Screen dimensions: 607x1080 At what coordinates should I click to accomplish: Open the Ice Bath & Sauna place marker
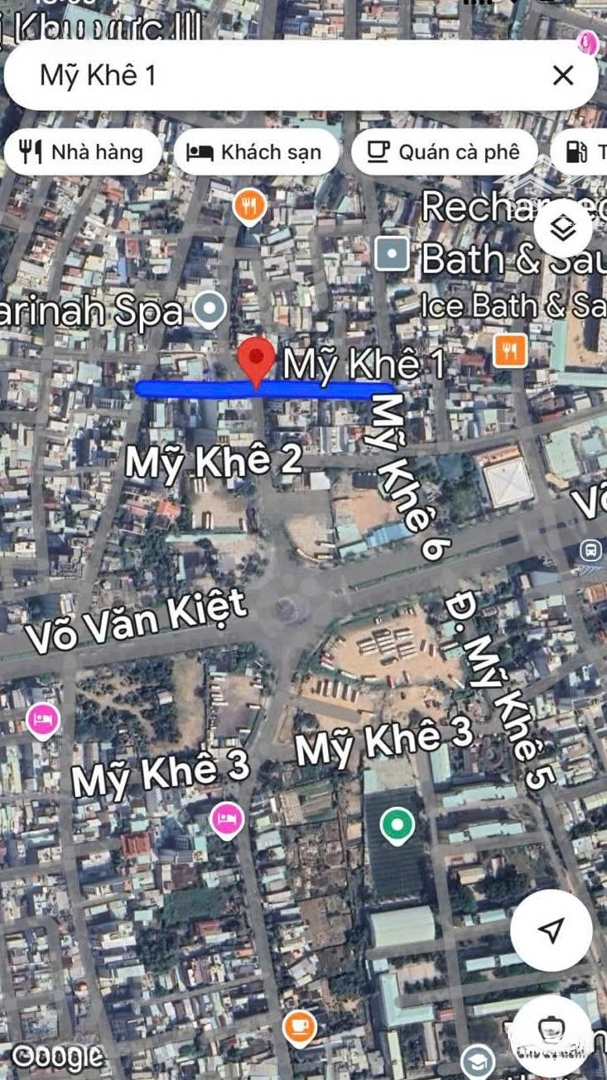click(x=392, y=254)
